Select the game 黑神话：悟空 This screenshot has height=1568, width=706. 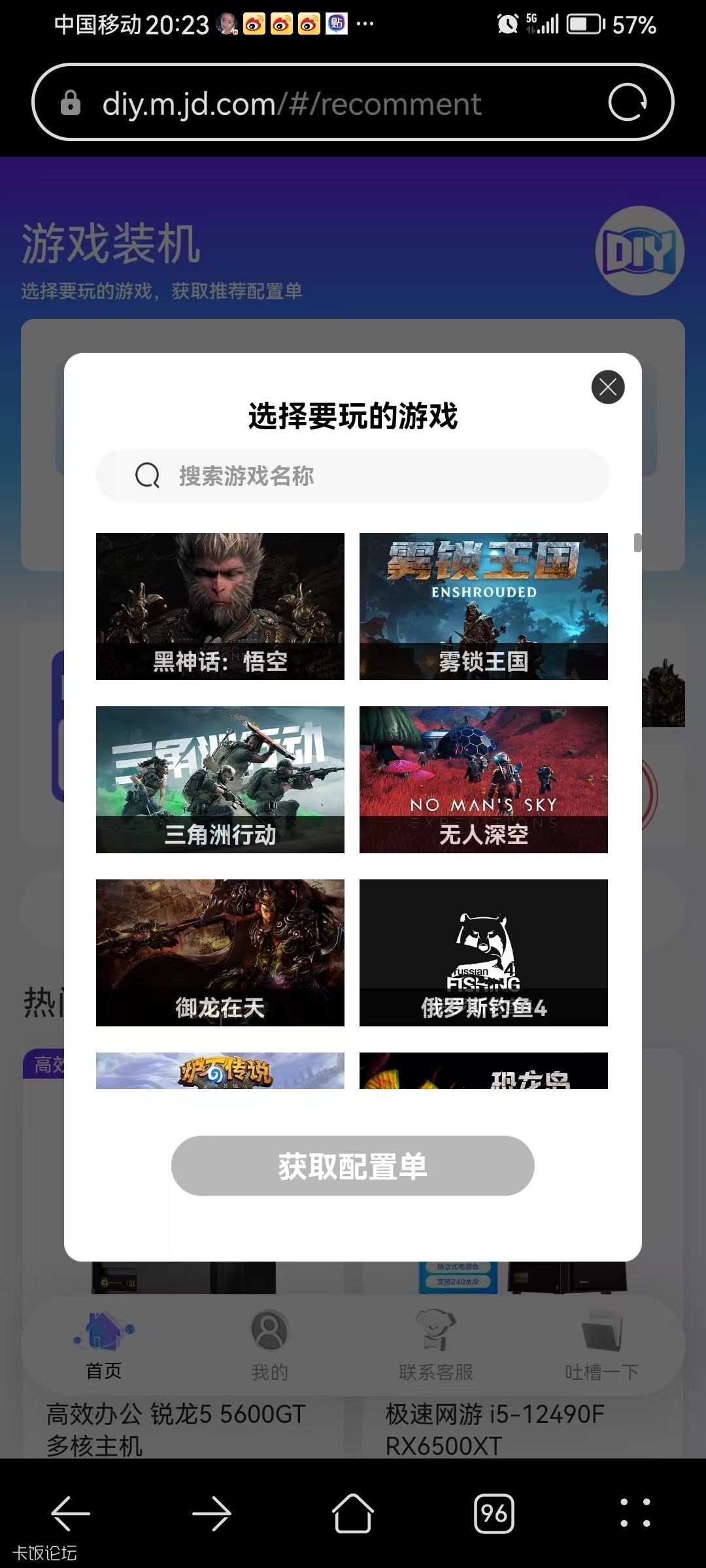pos(220,606)
